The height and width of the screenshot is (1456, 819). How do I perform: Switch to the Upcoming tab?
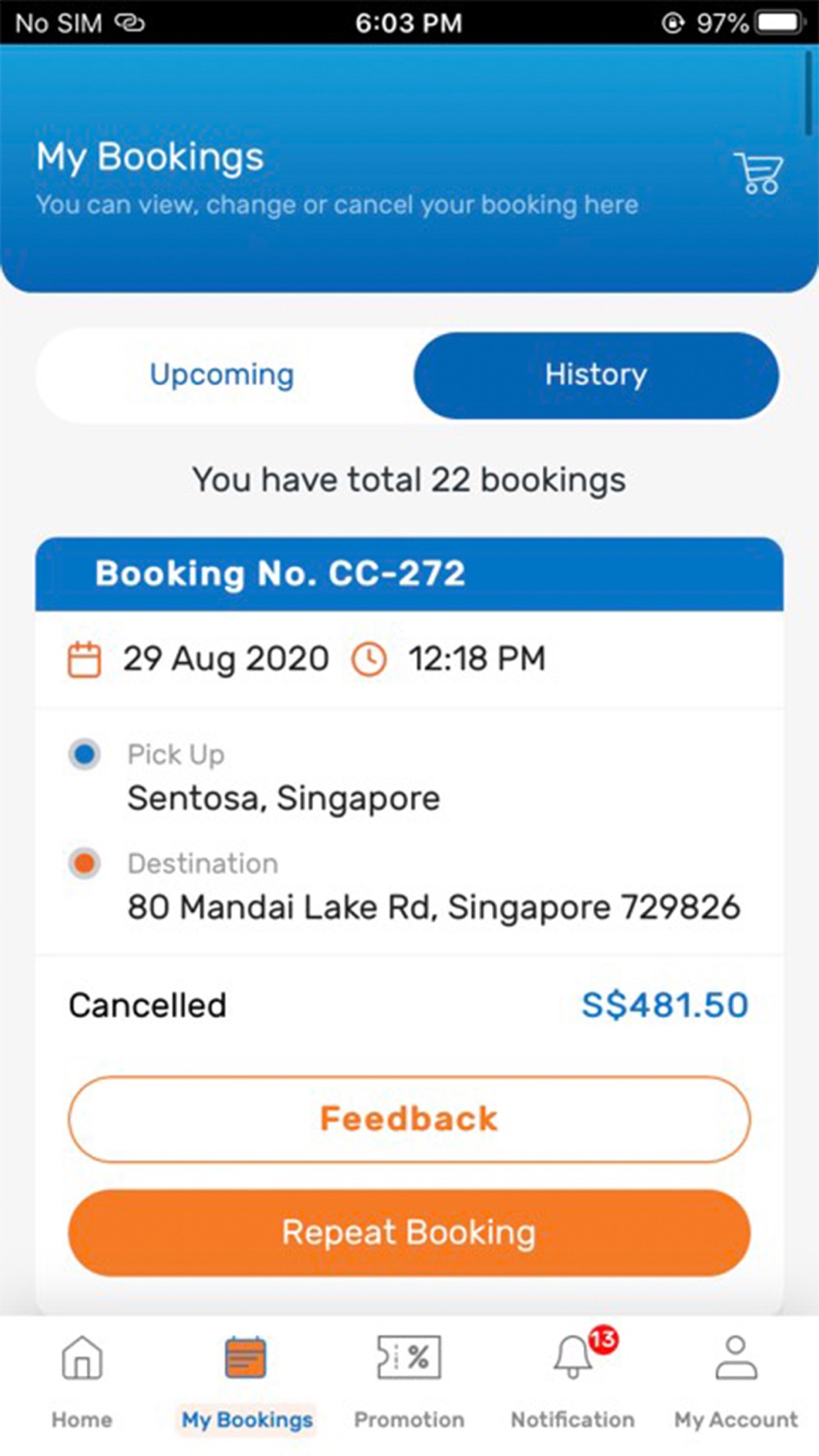(223, 375)
